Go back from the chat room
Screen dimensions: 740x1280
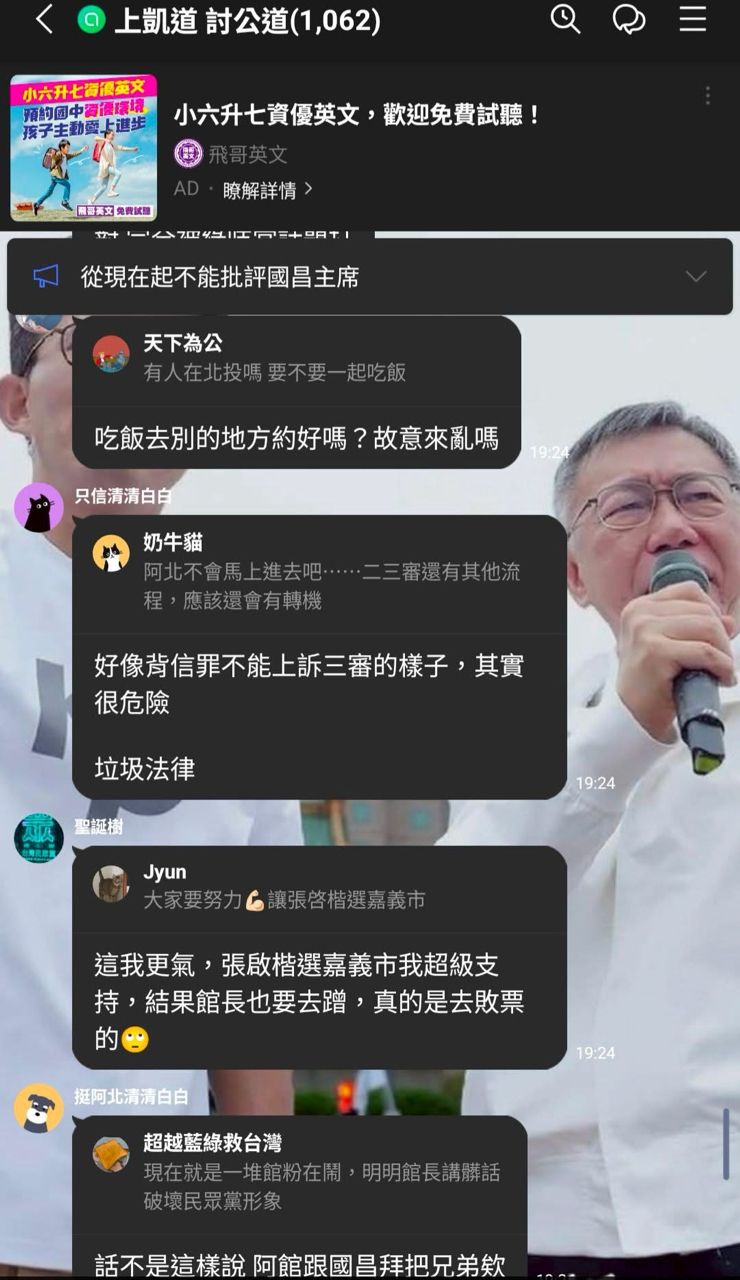[x=43, y=20]
